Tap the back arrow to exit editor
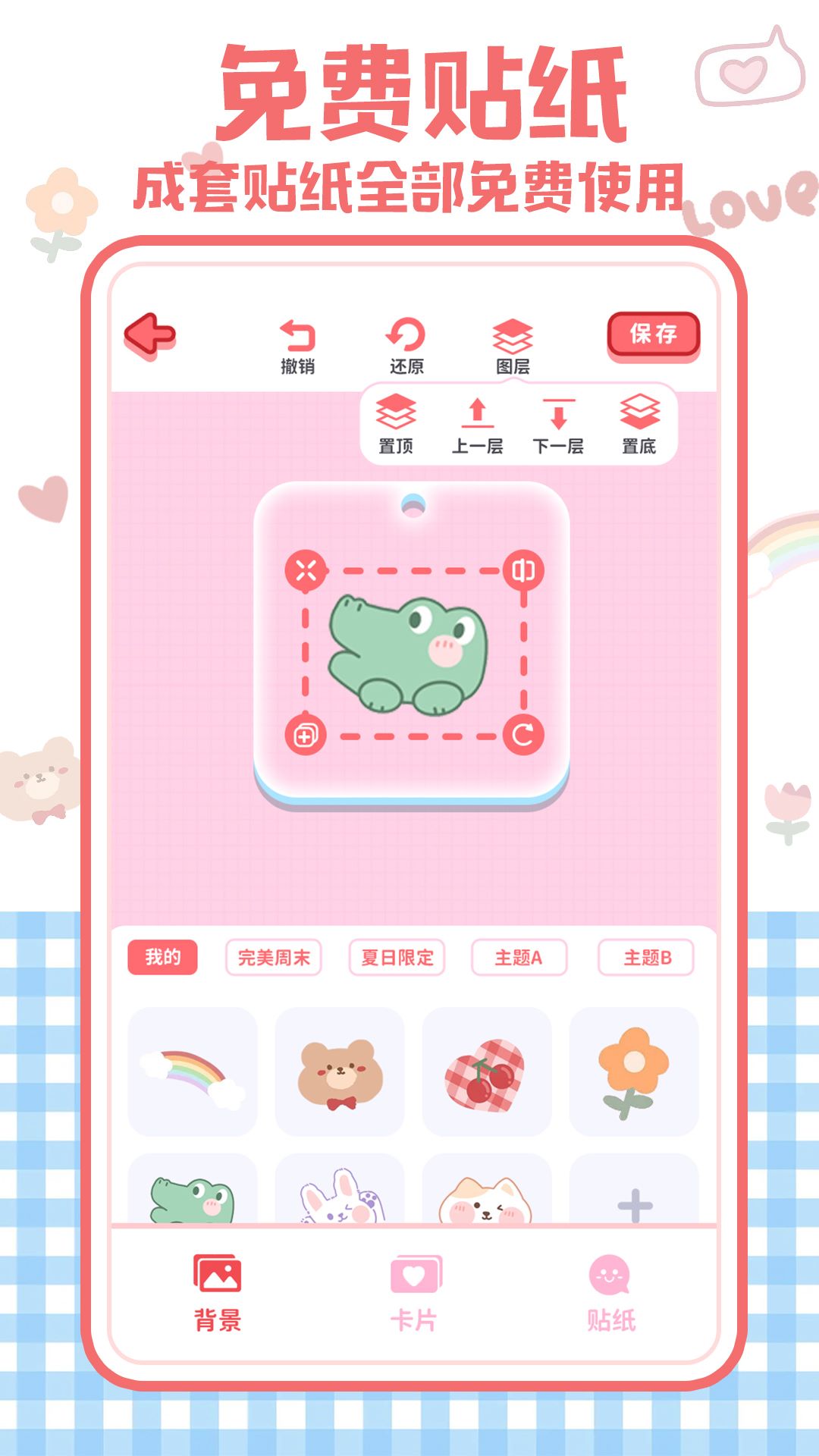 click(x=150, y=334)
